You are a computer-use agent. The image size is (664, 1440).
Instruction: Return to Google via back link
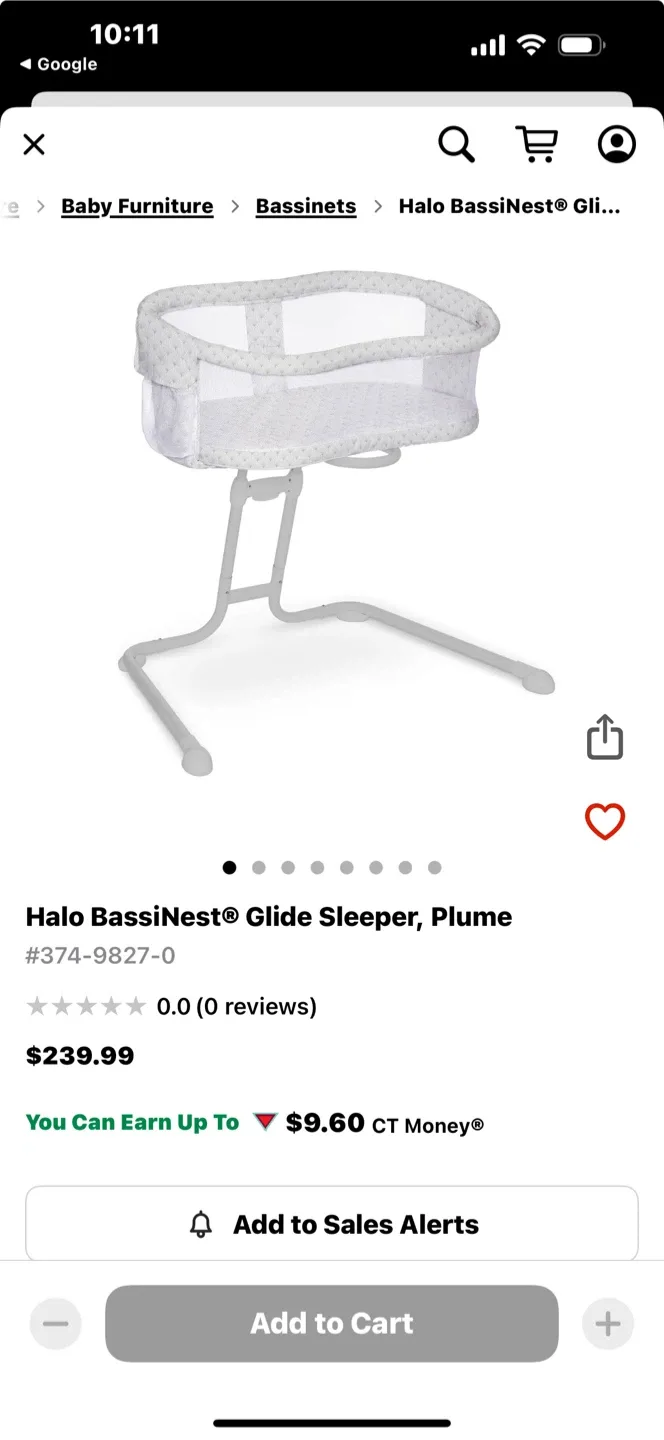59,64
